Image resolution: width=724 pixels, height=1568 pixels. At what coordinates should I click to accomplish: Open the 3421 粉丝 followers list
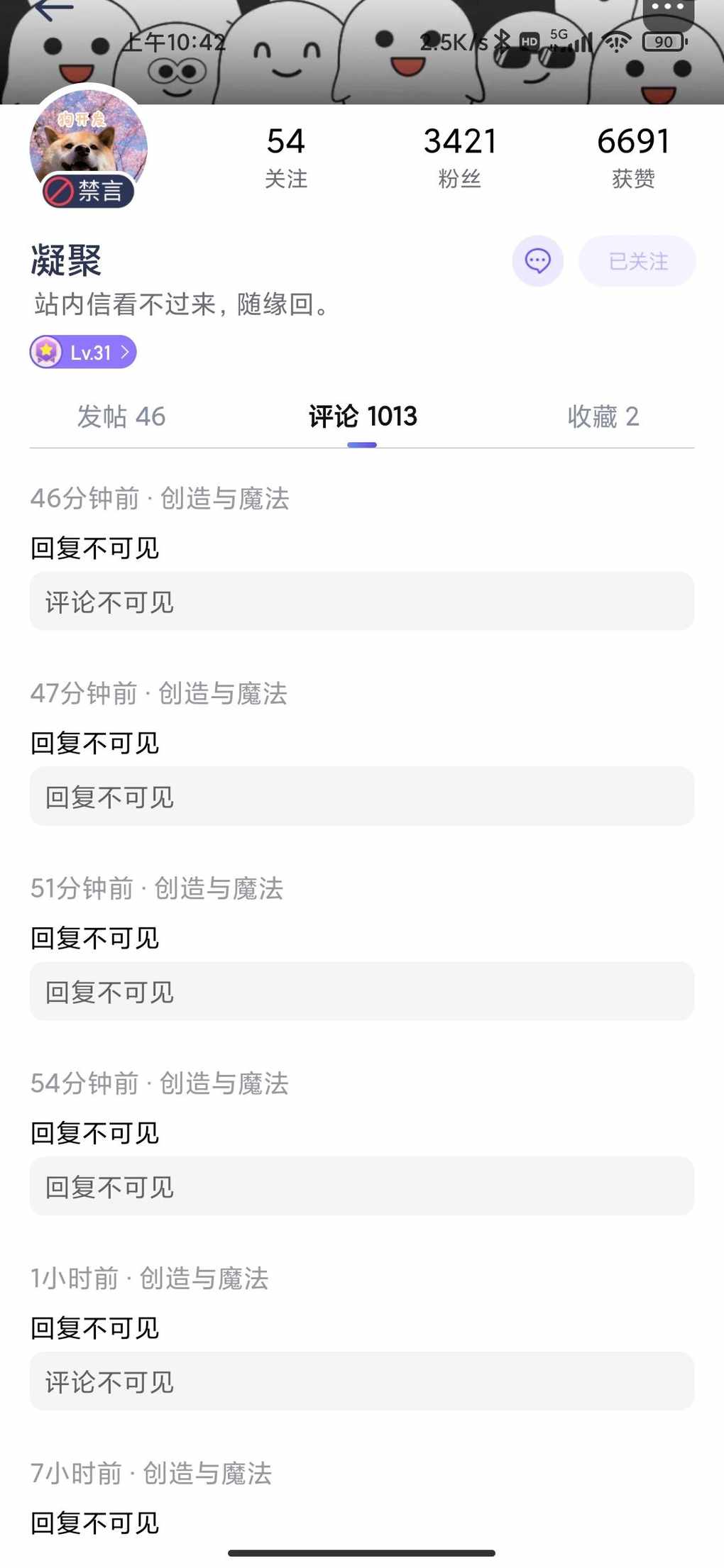[460, 158]
